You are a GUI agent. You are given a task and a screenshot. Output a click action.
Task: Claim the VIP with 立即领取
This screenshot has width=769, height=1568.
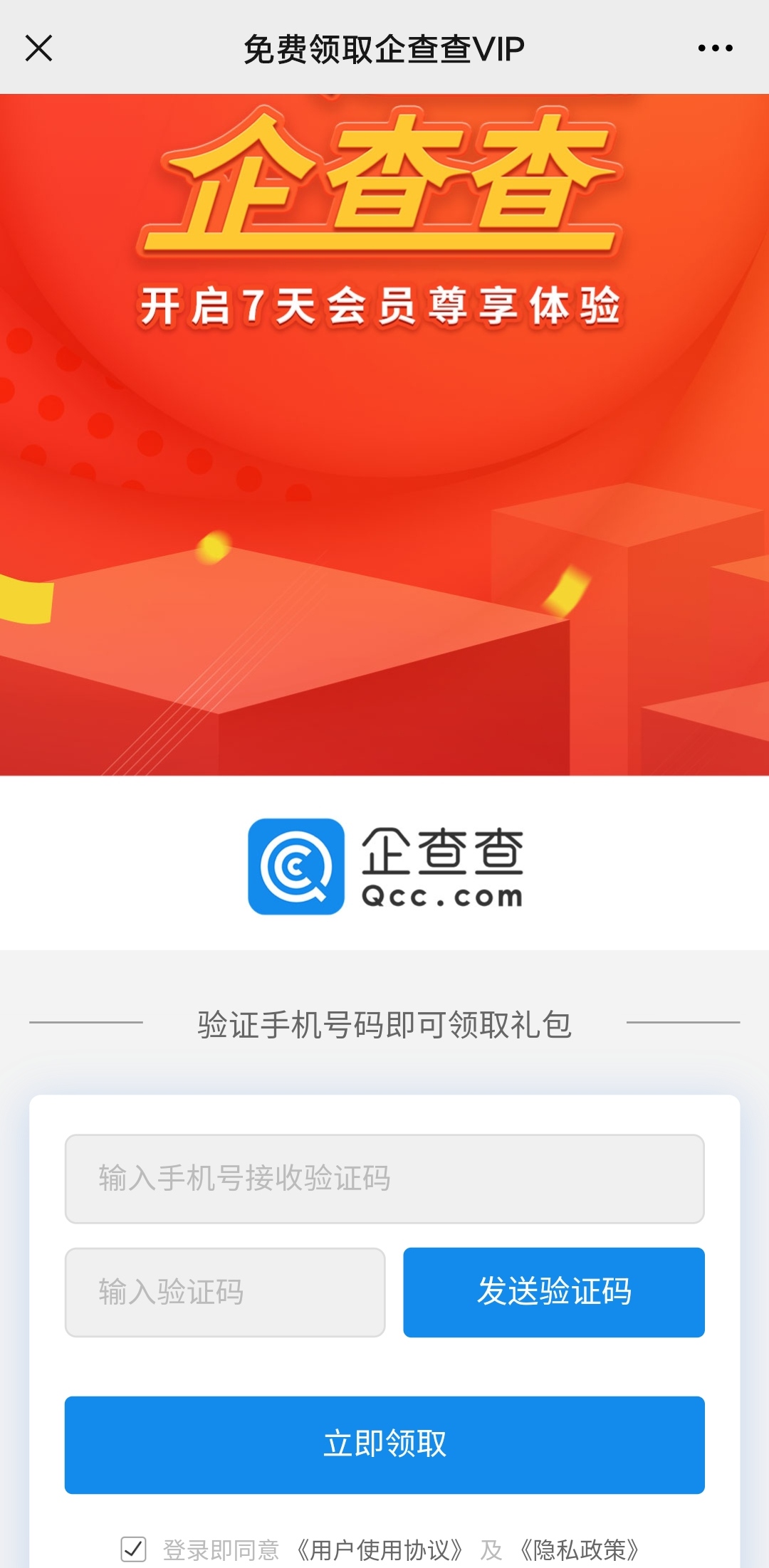point(384,1444)
